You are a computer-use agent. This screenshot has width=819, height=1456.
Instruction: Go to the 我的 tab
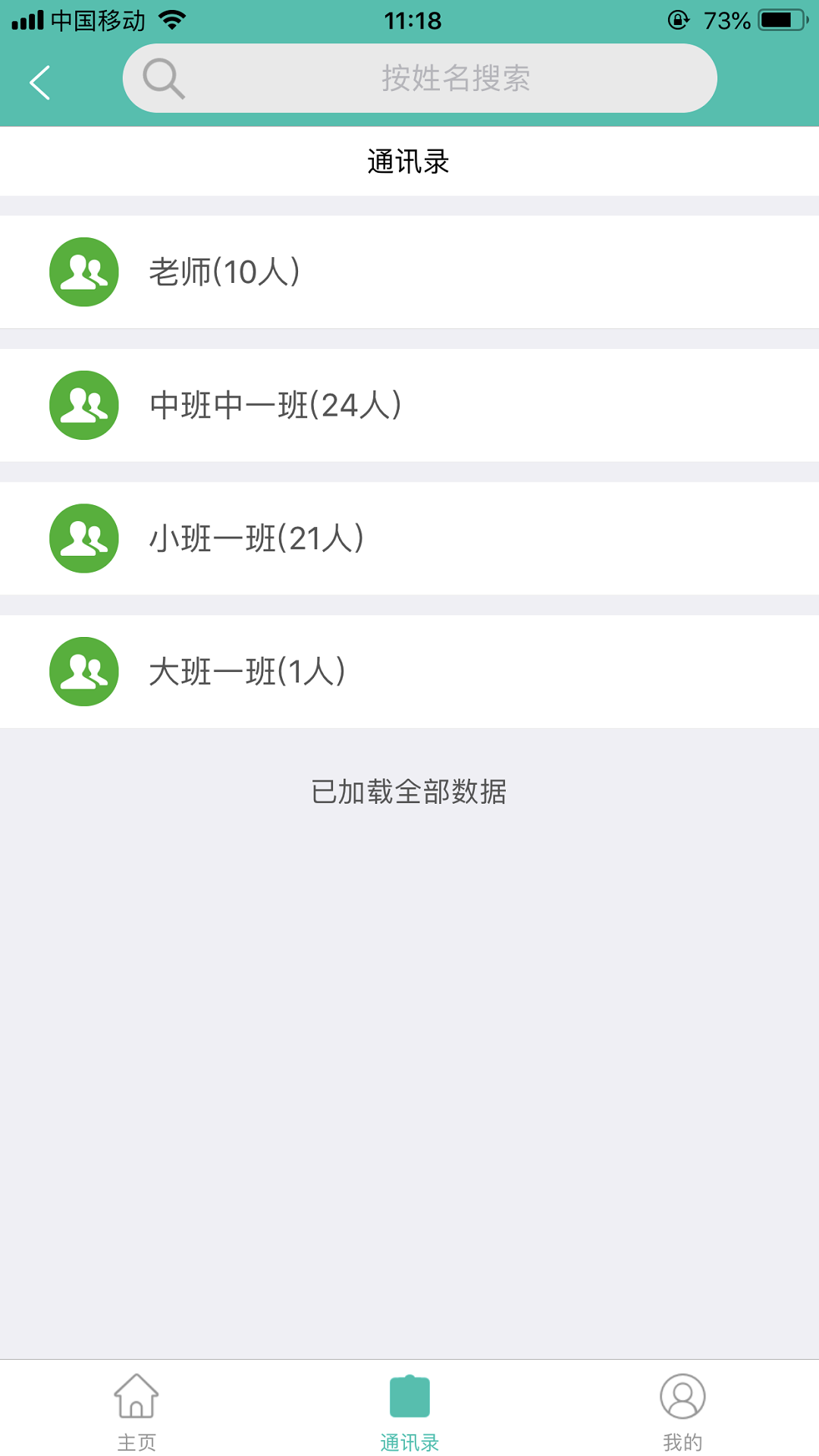pos(682,1410)
